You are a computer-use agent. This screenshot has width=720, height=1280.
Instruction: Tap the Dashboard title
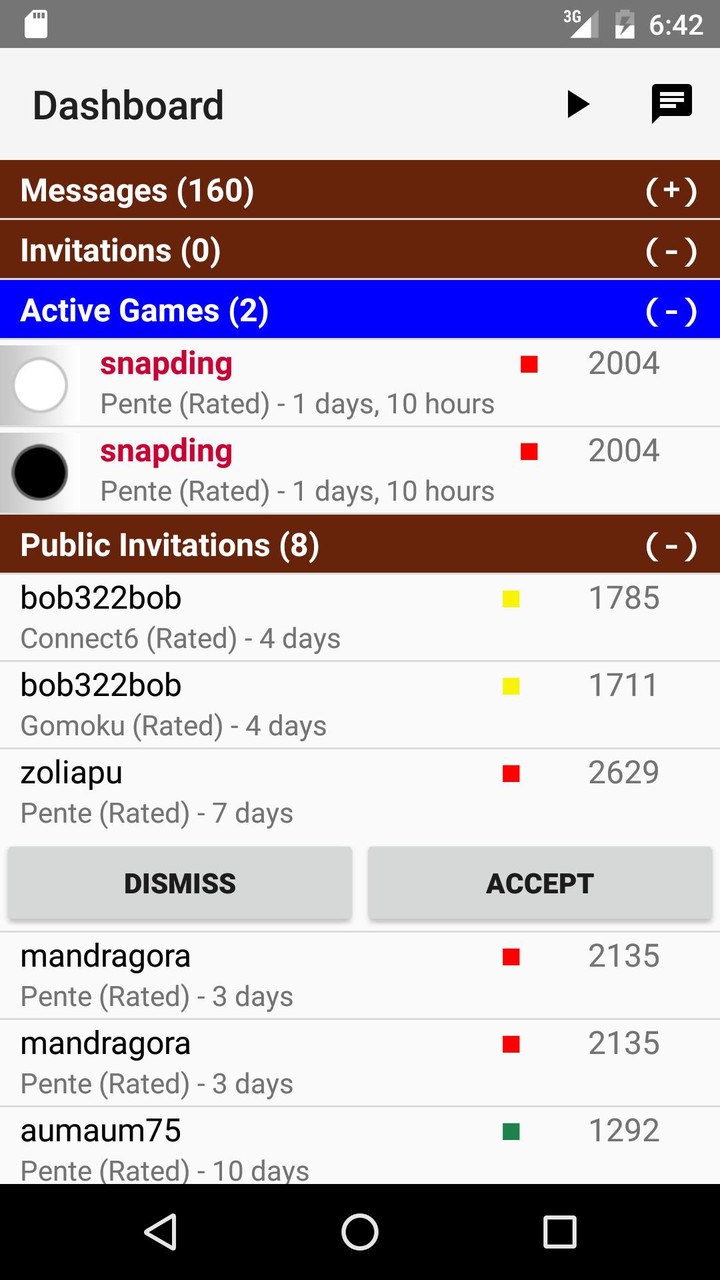pyautogui.click(x=128, y=104)
